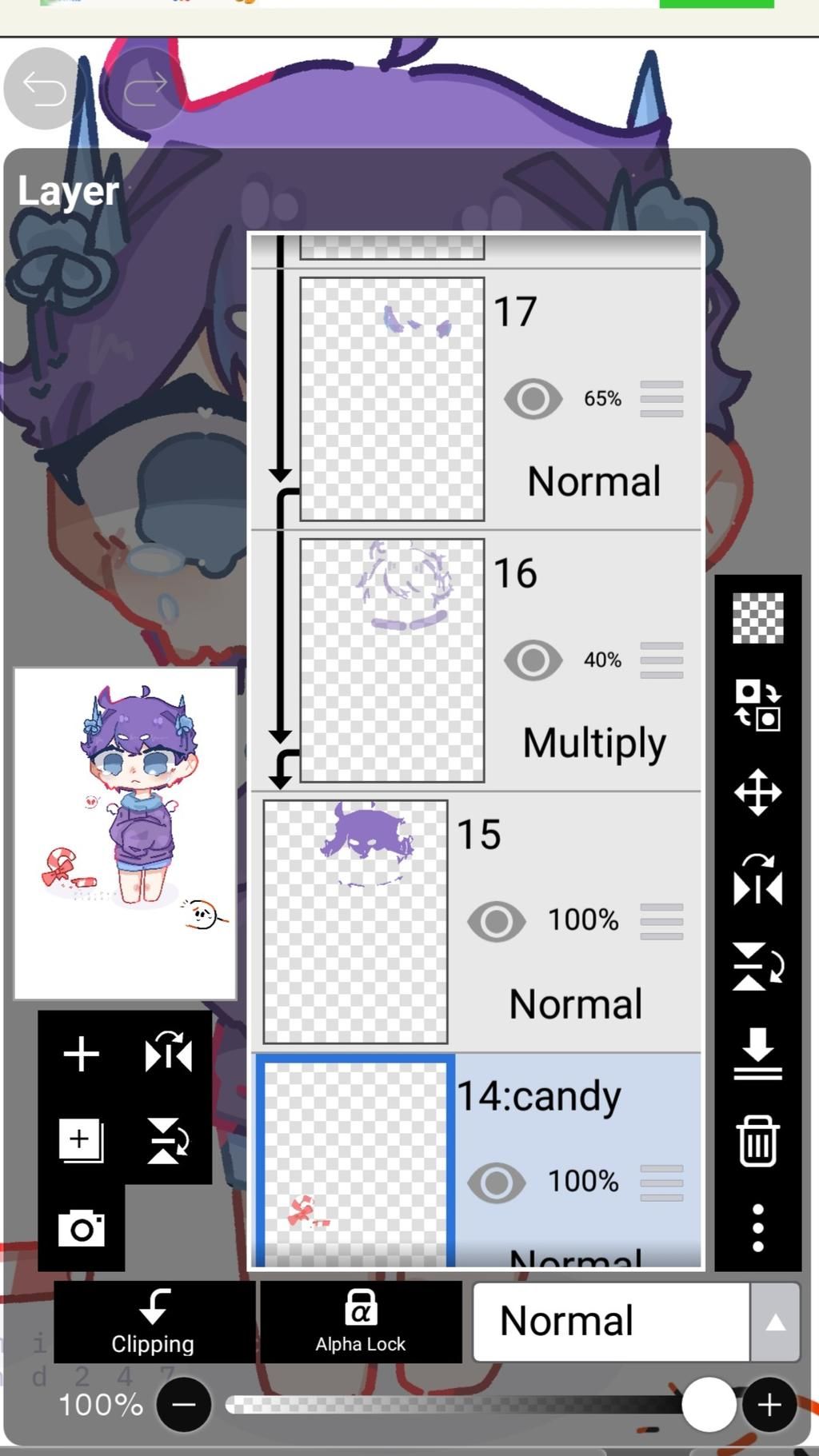Image resolution: width=819 pixels, height=1456 pixels.
Task: Hide layer 17 with its eye icon
Action: (x=533, y=398)
